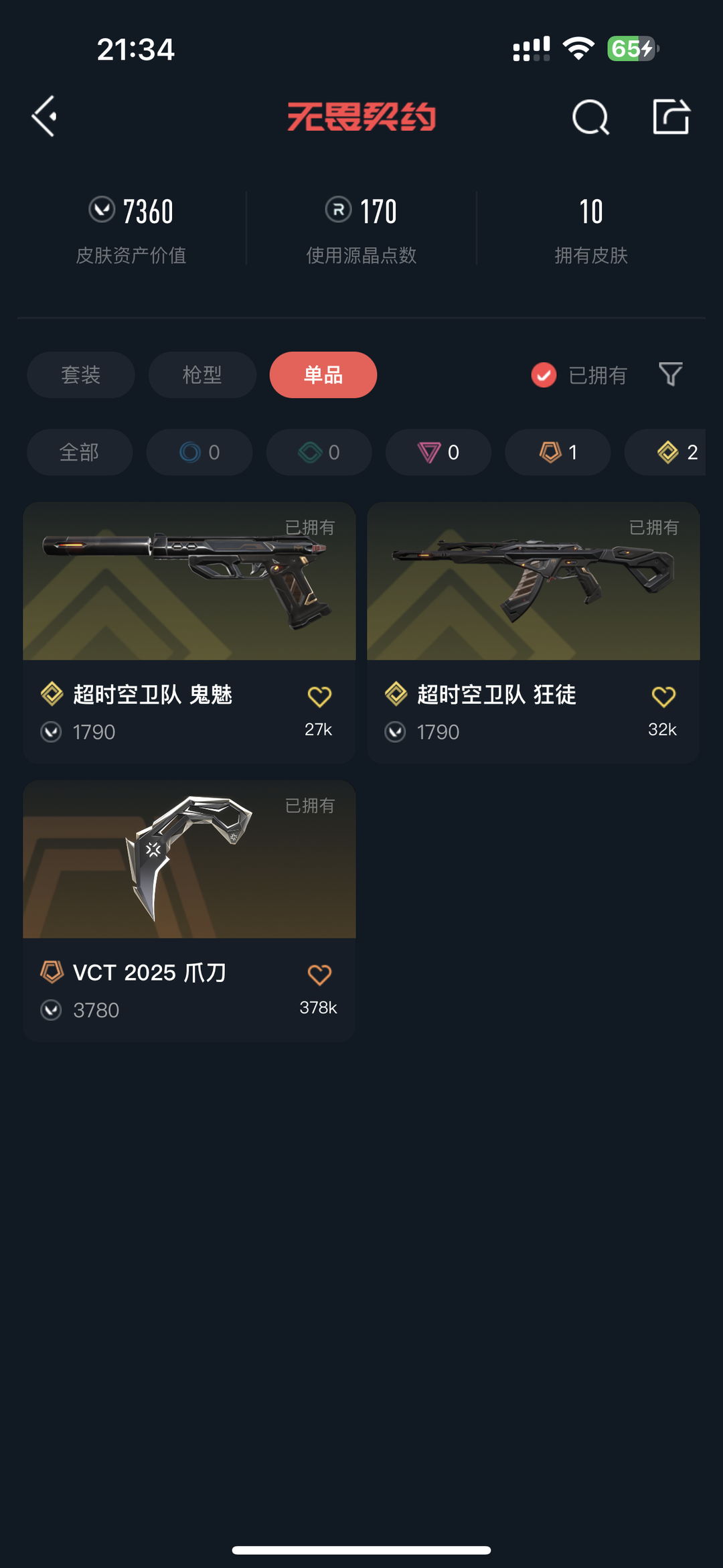723x1568 pixels.
Task: Select the 全部 rarity chip
Action: click(80, 452)
